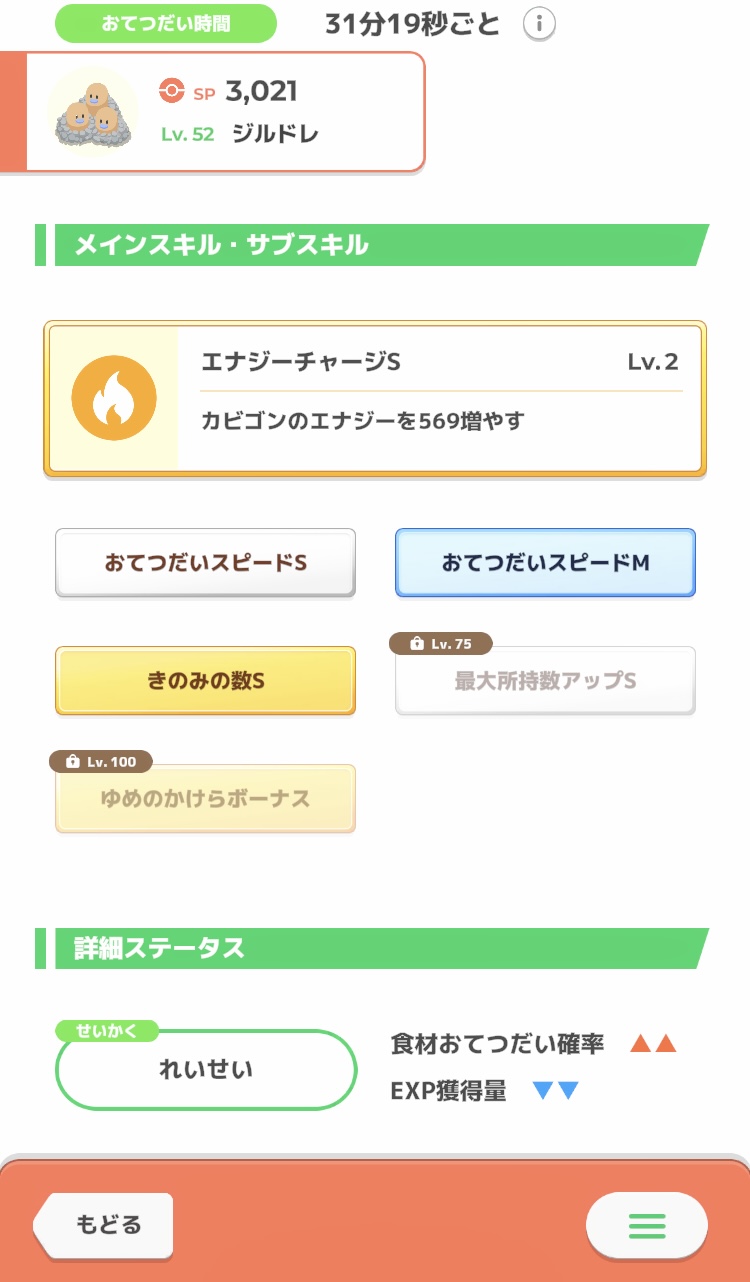This screenshot has height=1282, width=750.
Task: Select the おてつだいスピードS subskill
Action: click(205, 562)
